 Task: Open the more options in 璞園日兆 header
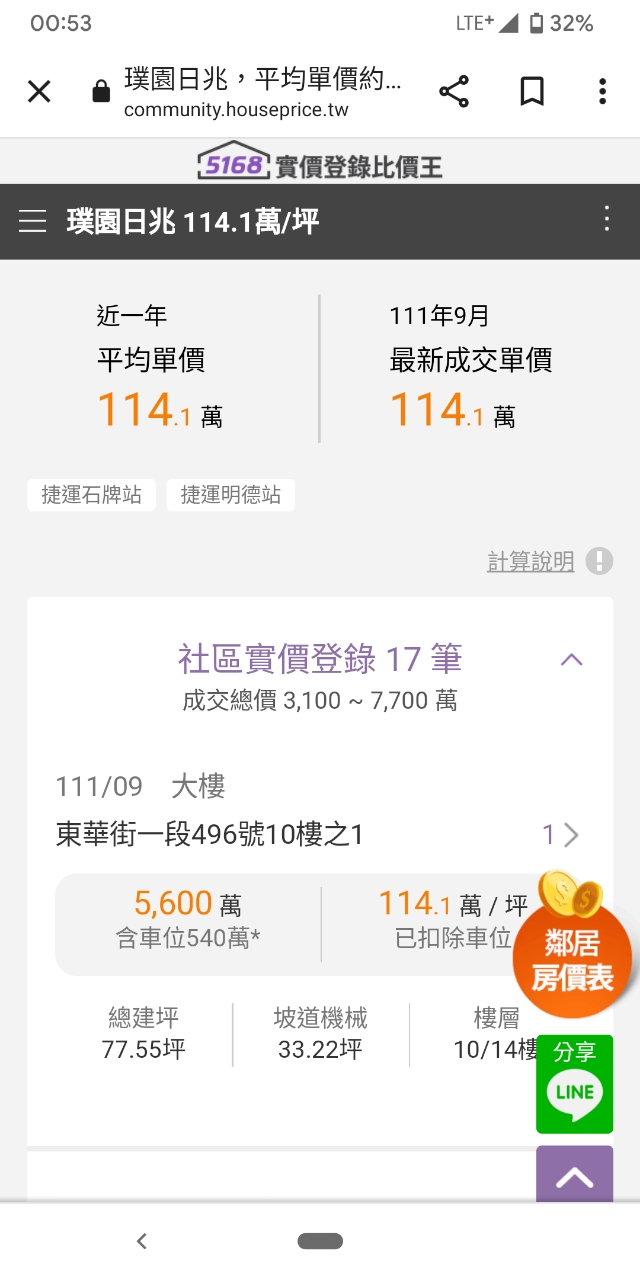point(606,220)
